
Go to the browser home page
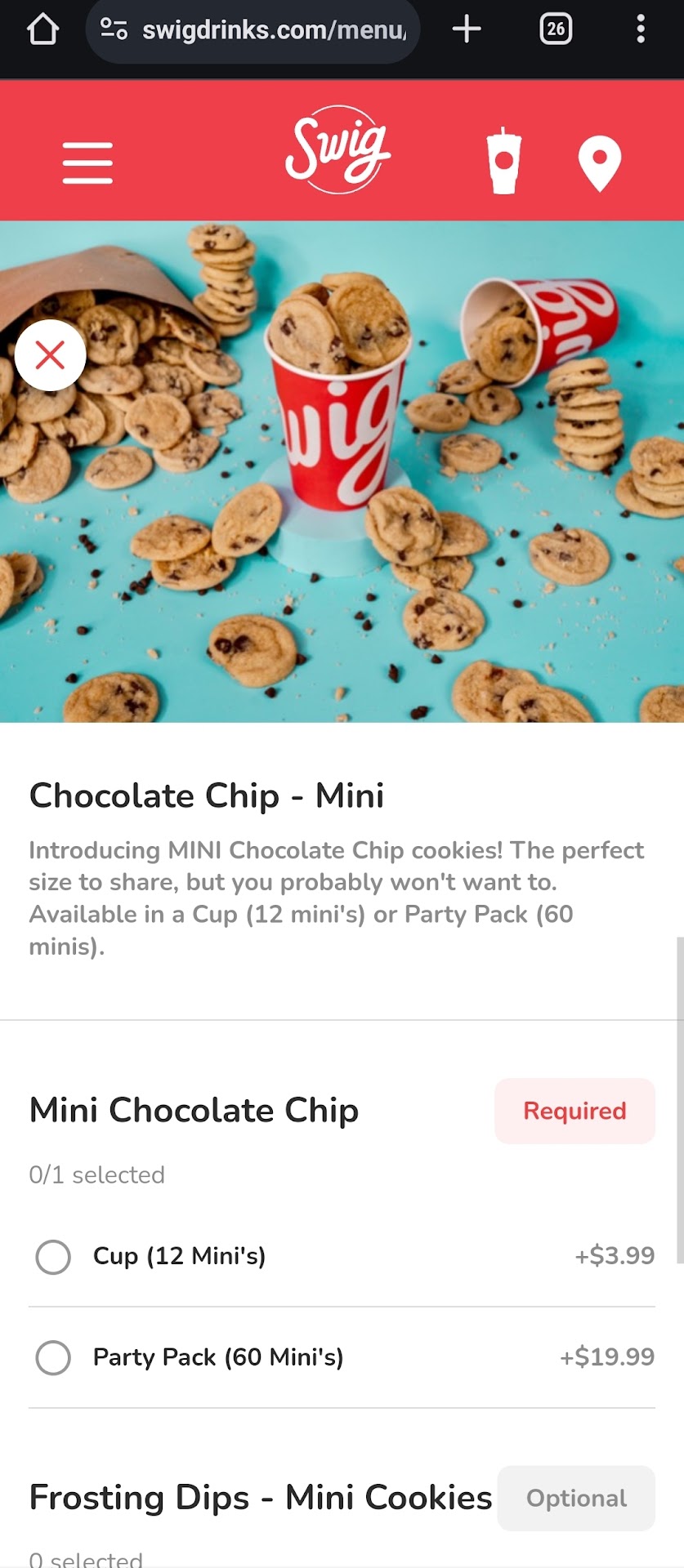(x=42, y=30)
